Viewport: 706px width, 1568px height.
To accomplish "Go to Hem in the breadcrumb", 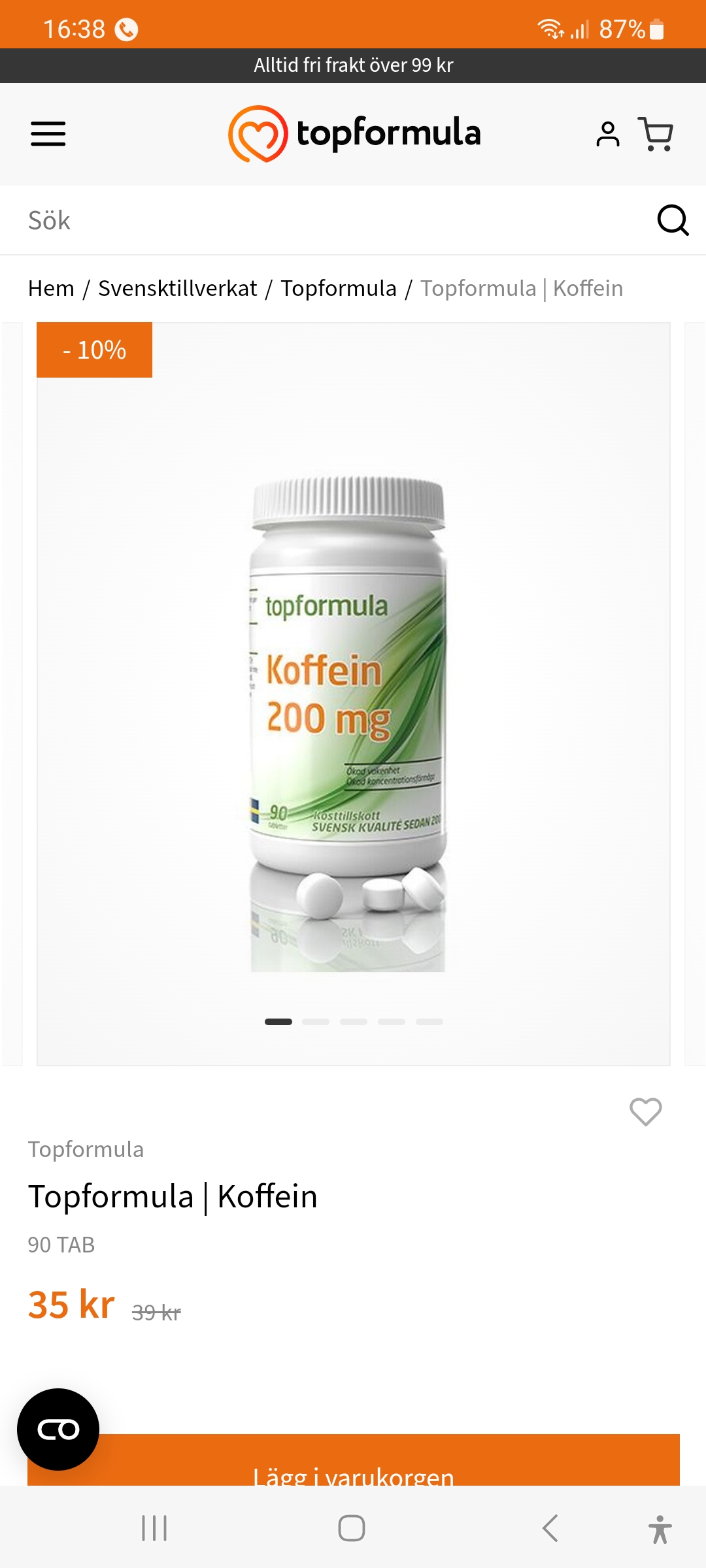I will point(51,288).
